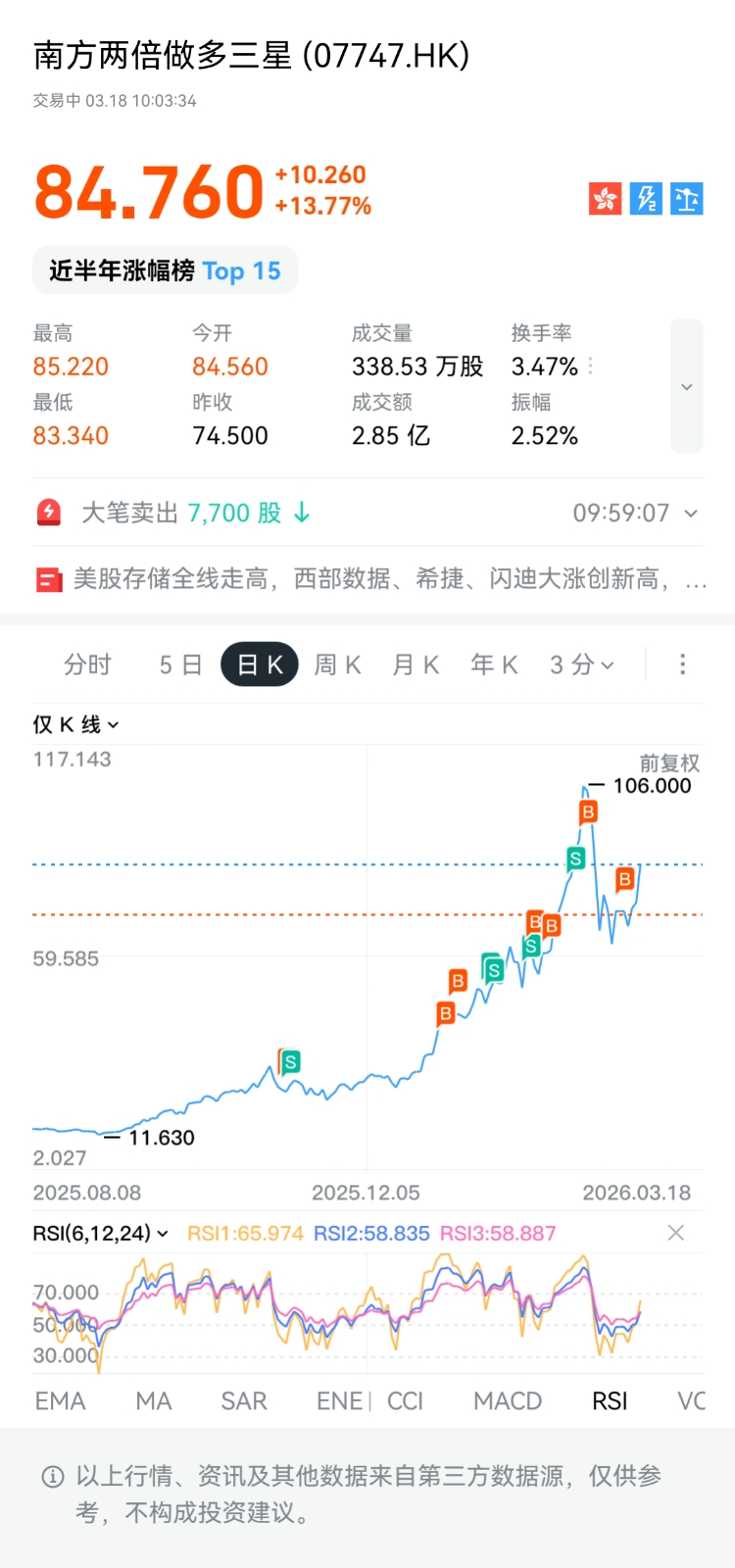The height and width of the screenshot is (1568, 735).
Task: Switch indicator to EMA
Action: (61, 1401)
